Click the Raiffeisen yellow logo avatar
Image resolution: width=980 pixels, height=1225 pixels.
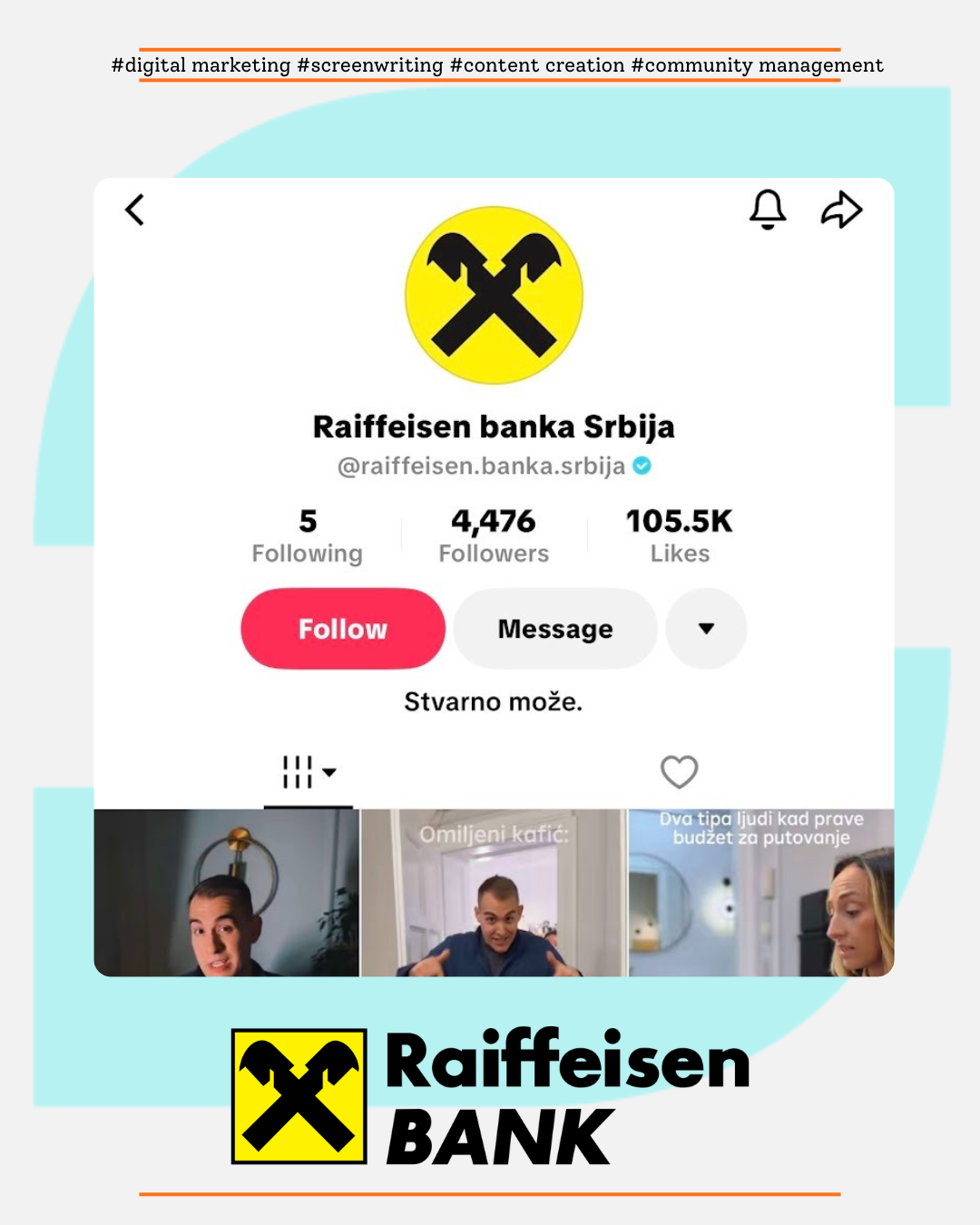click(x=493, y=297)
